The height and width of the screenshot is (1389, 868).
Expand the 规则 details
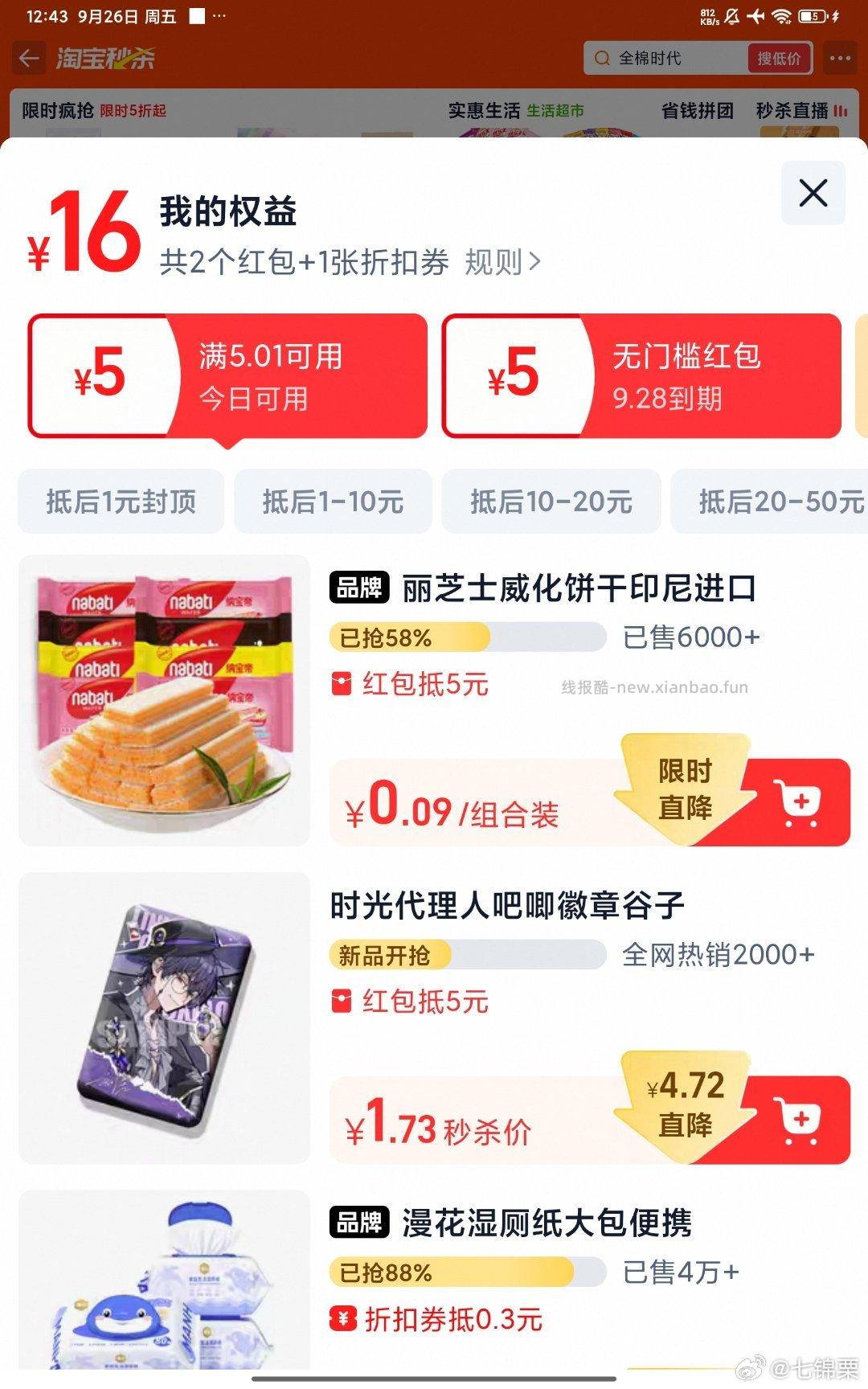498,261
